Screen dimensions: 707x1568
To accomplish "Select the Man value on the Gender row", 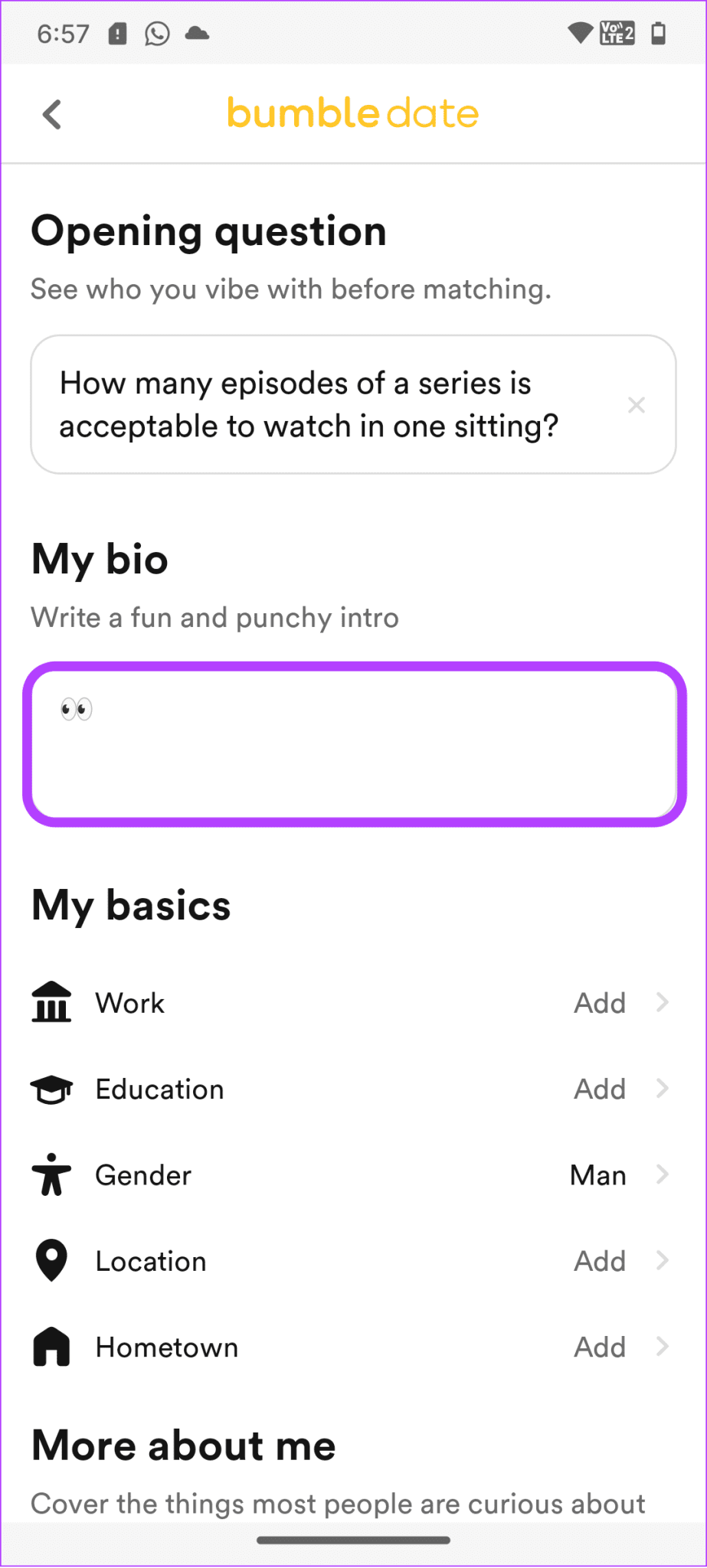I will 597,1174.
